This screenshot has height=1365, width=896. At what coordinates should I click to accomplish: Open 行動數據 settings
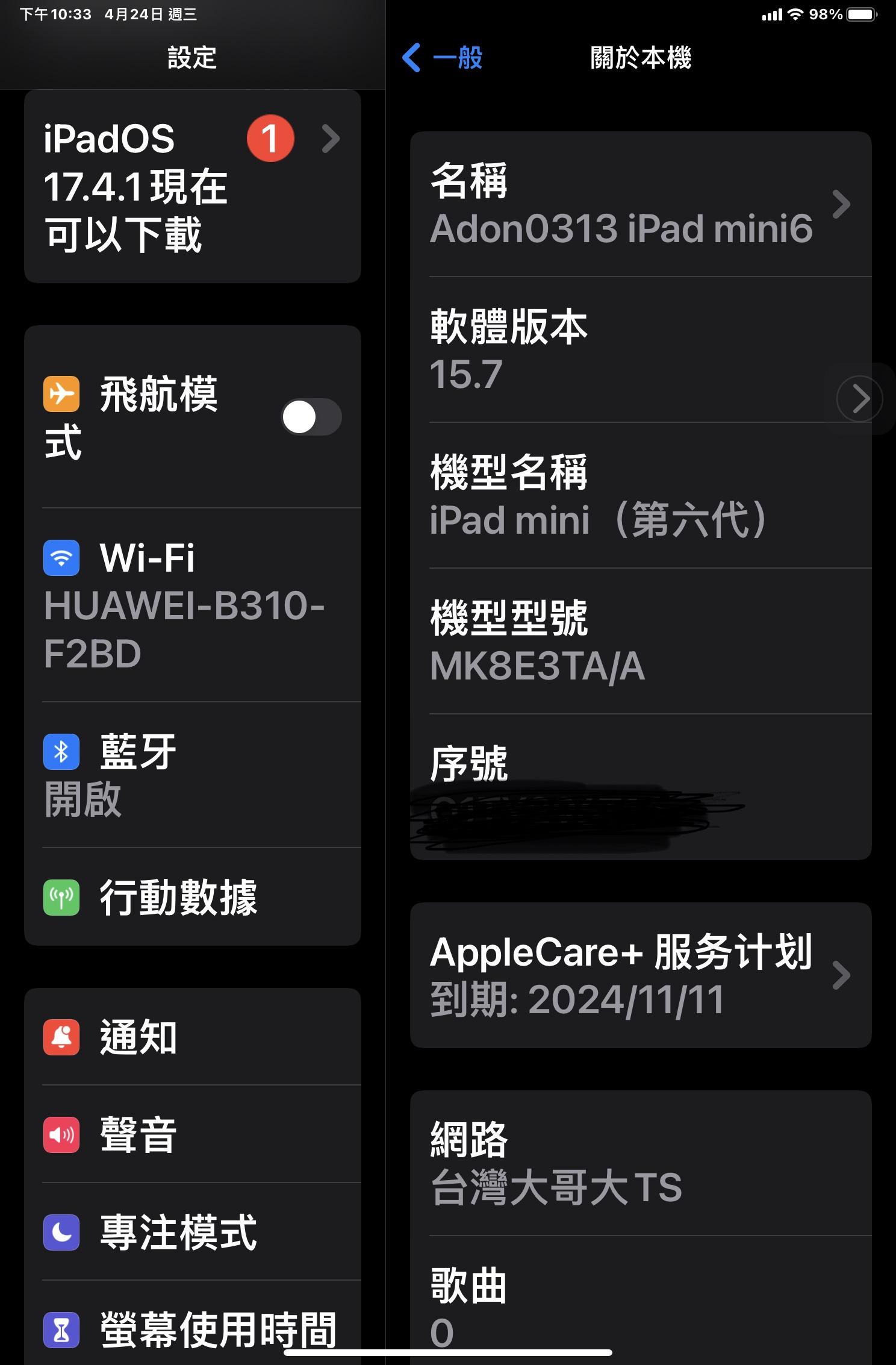(193, 898)
